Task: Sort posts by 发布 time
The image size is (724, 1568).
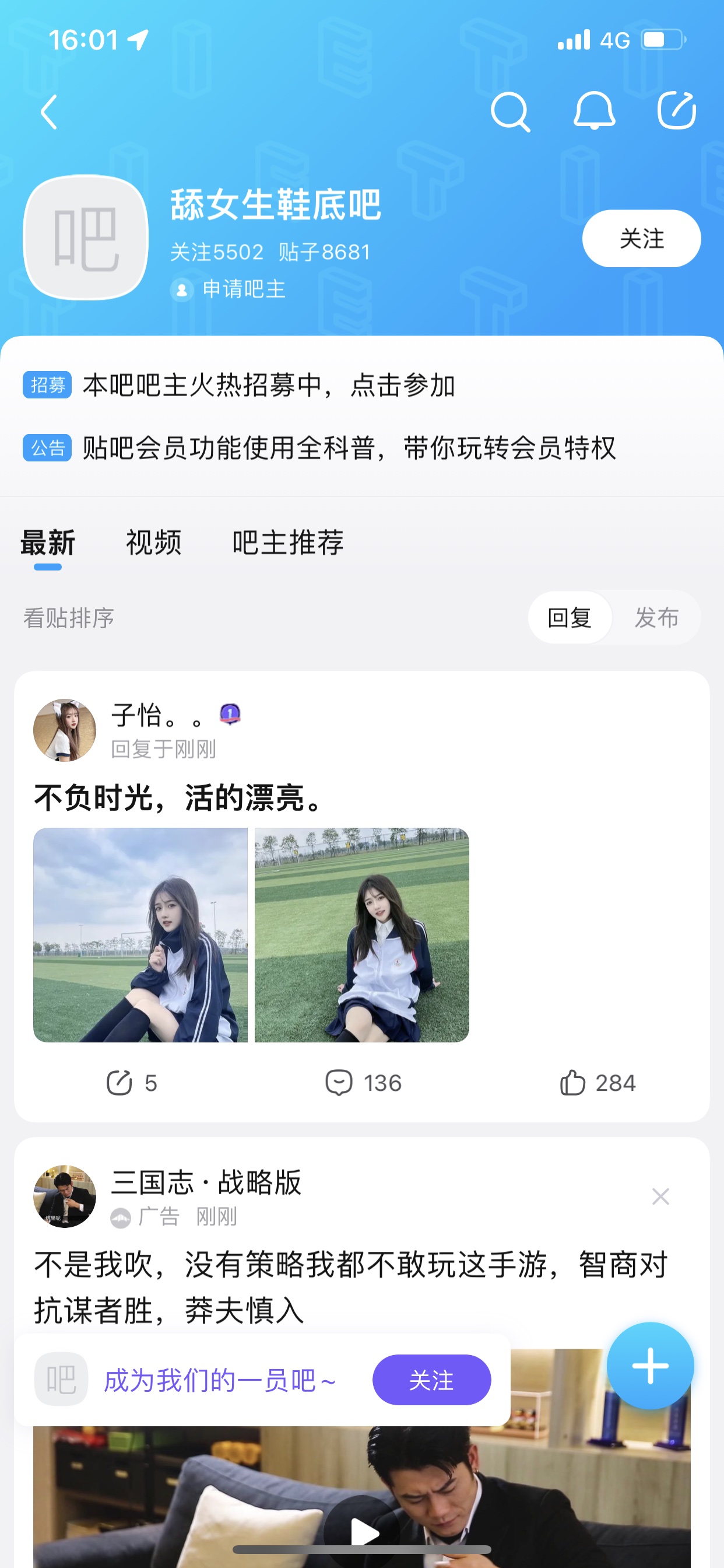Action: click(656, 618)
